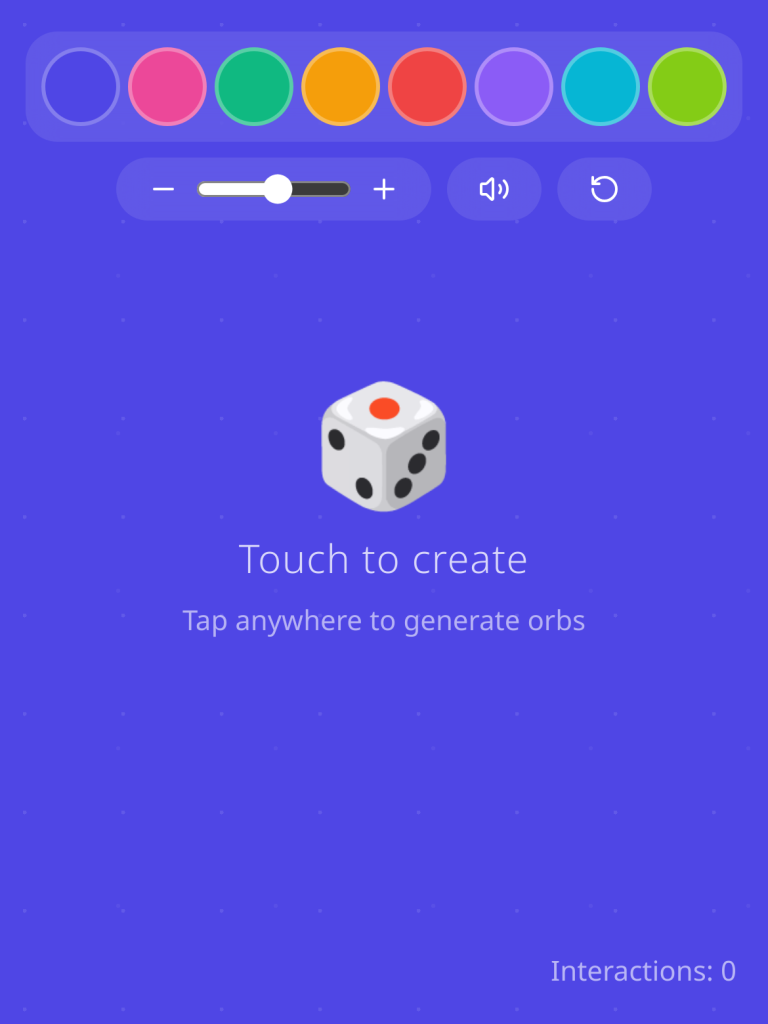Click the size slider handle
Screen dimensions: 768x1024
(278, 187)
